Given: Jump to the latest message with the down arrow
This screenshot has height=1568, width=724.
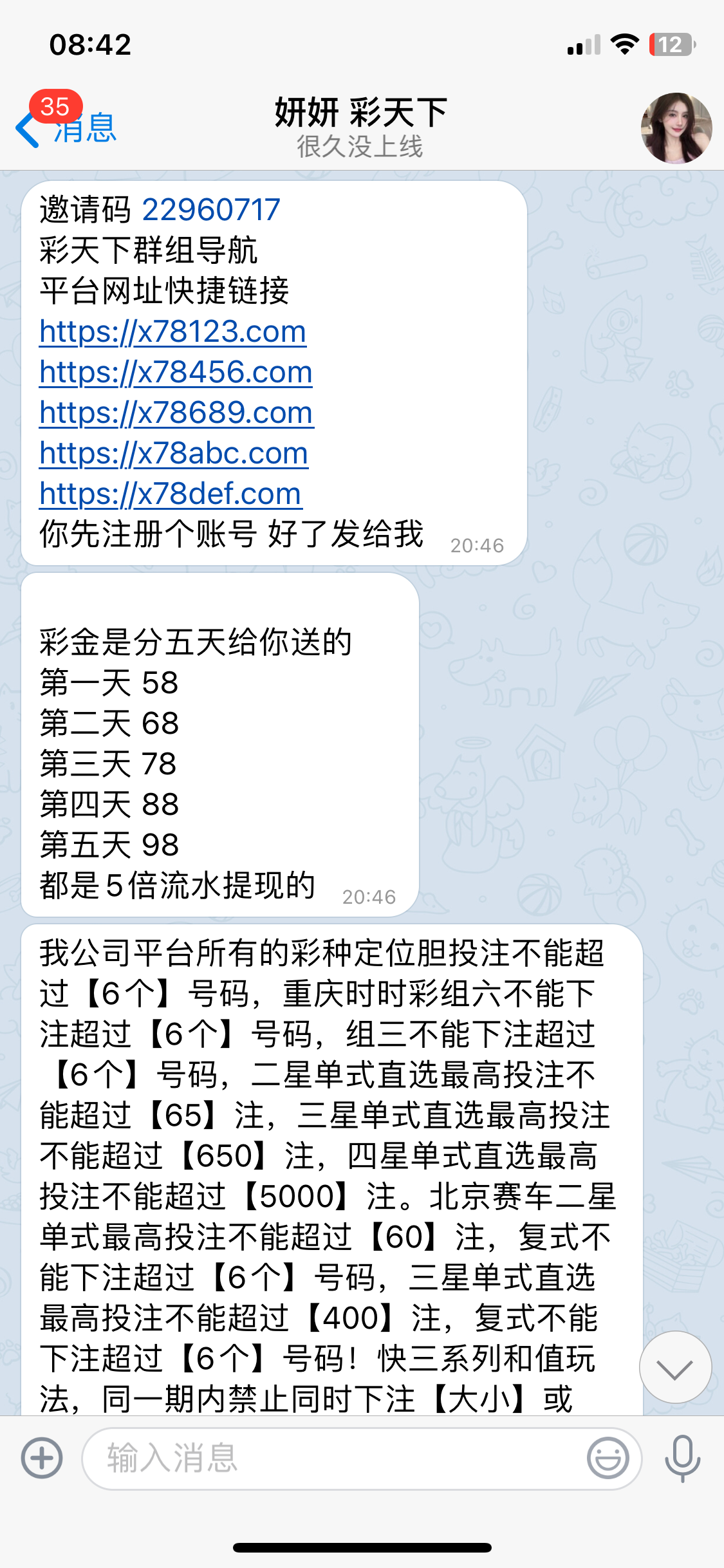Looking at the screenshot, I should (675, 1367).
